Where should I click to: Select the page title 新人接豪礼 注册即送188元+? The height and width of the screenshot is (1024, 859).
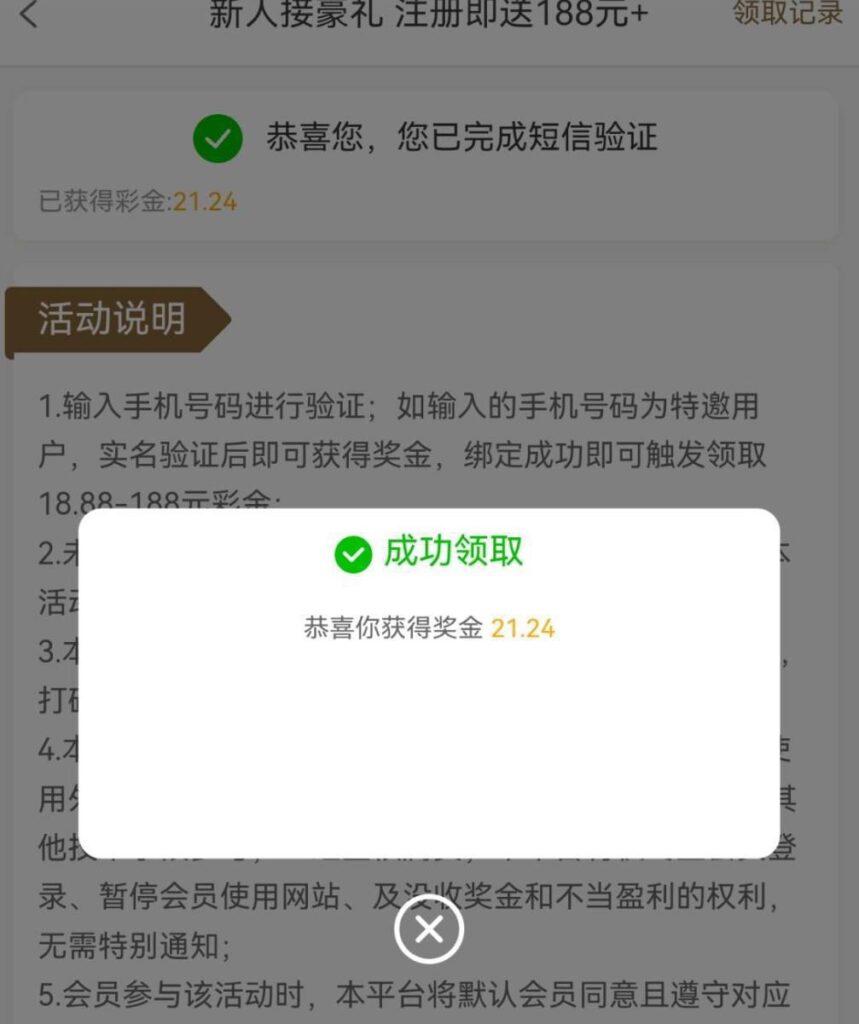coord(430,15)
